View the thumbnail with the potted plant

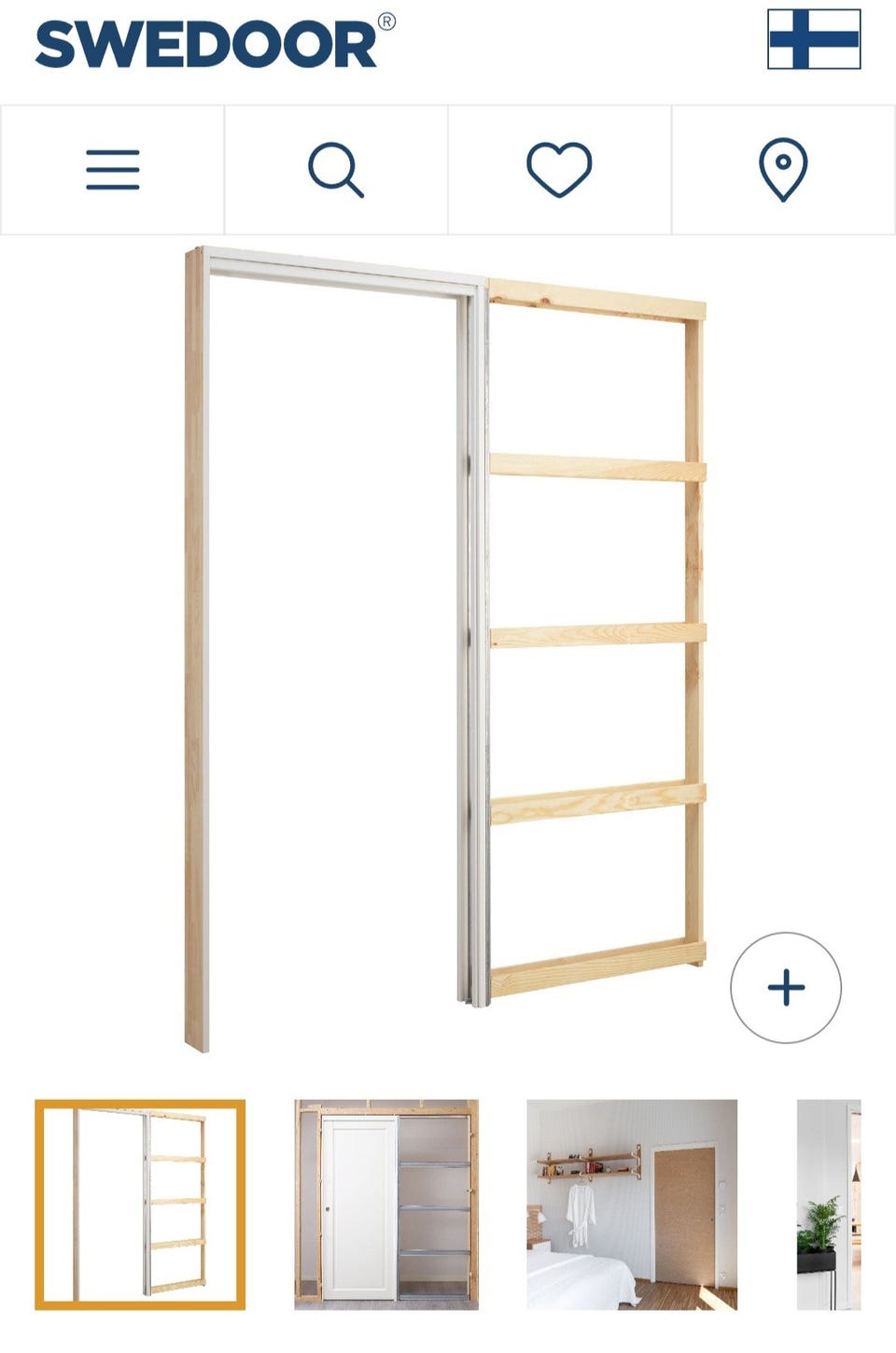click(x=829, y=1205)
